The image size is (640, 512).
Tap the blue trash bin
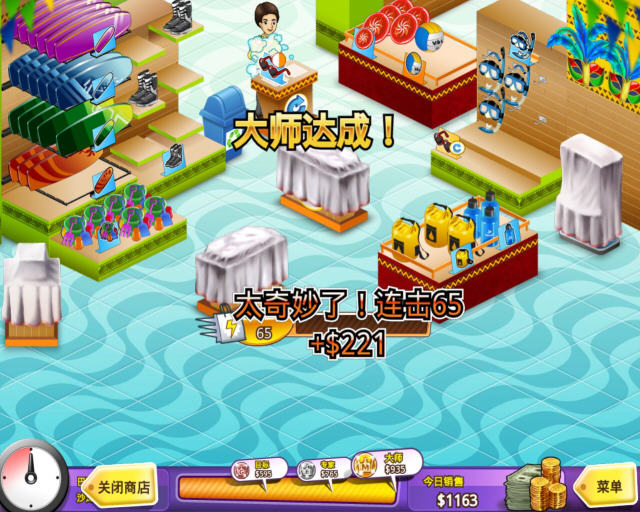[x=221, y=118]
